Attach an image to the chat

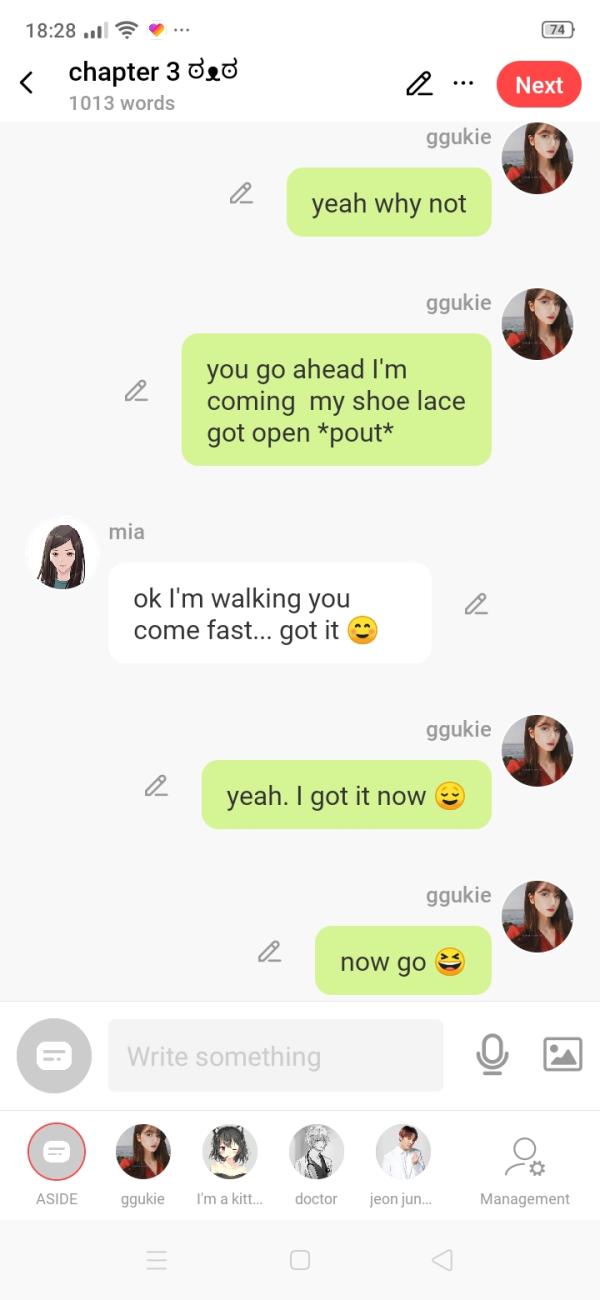pyautogui.click(x=562, y=1055)
